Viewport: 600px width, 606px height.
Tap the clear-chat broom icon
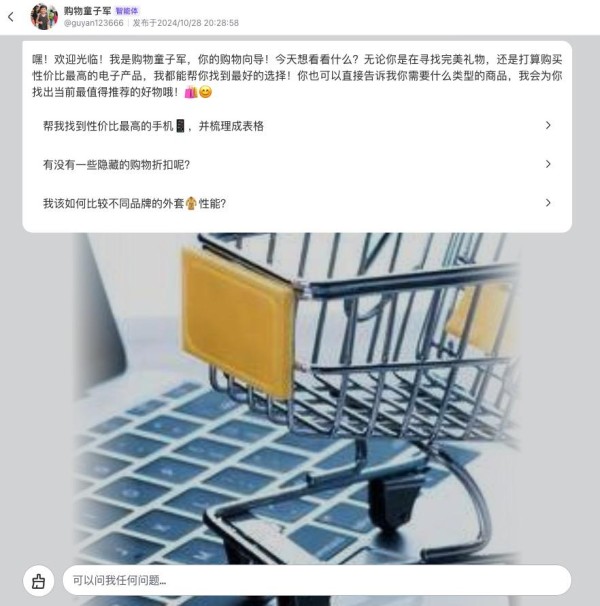tap(38, 580)
